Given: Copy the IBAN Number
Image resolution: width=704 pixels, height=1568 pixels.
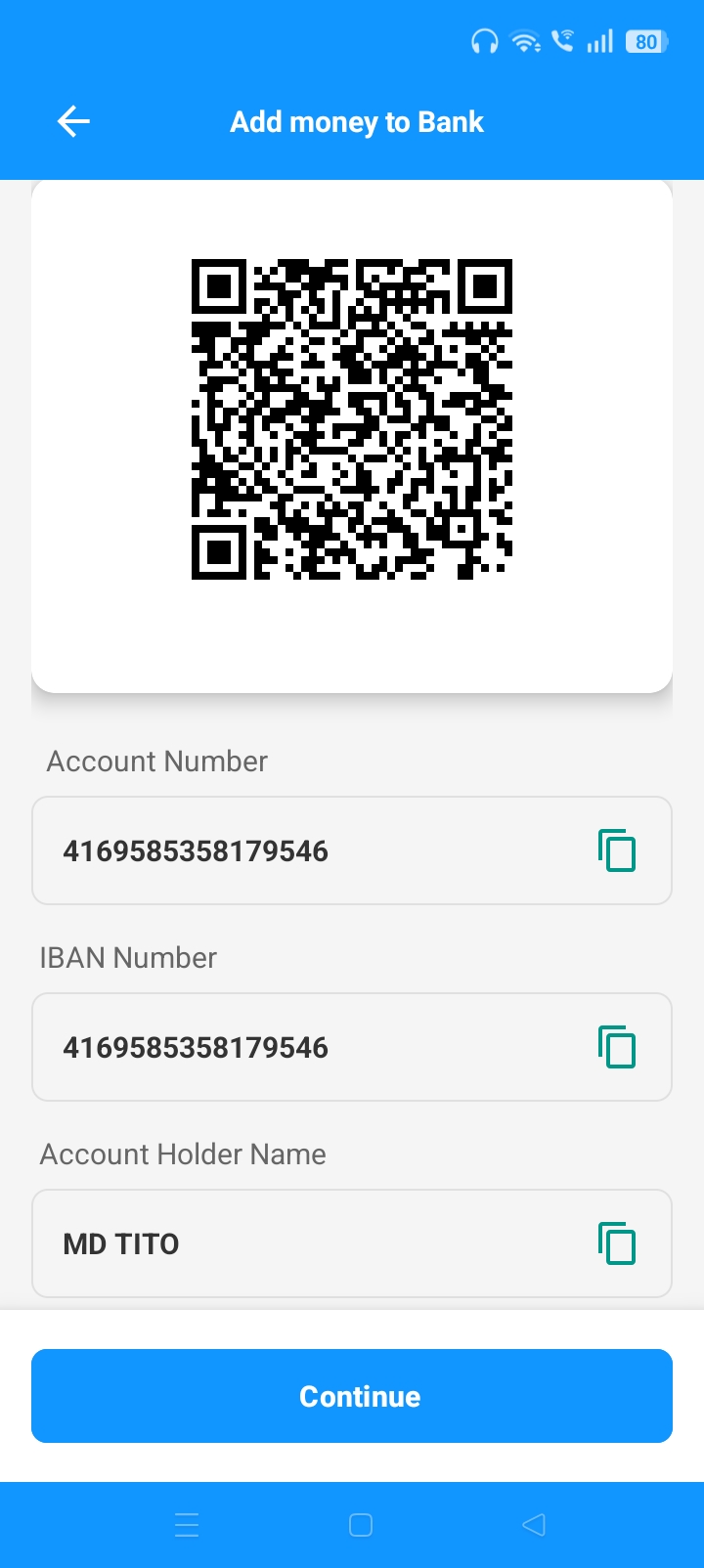Looking at the screenshot, I should click(x=617, y=1047).
